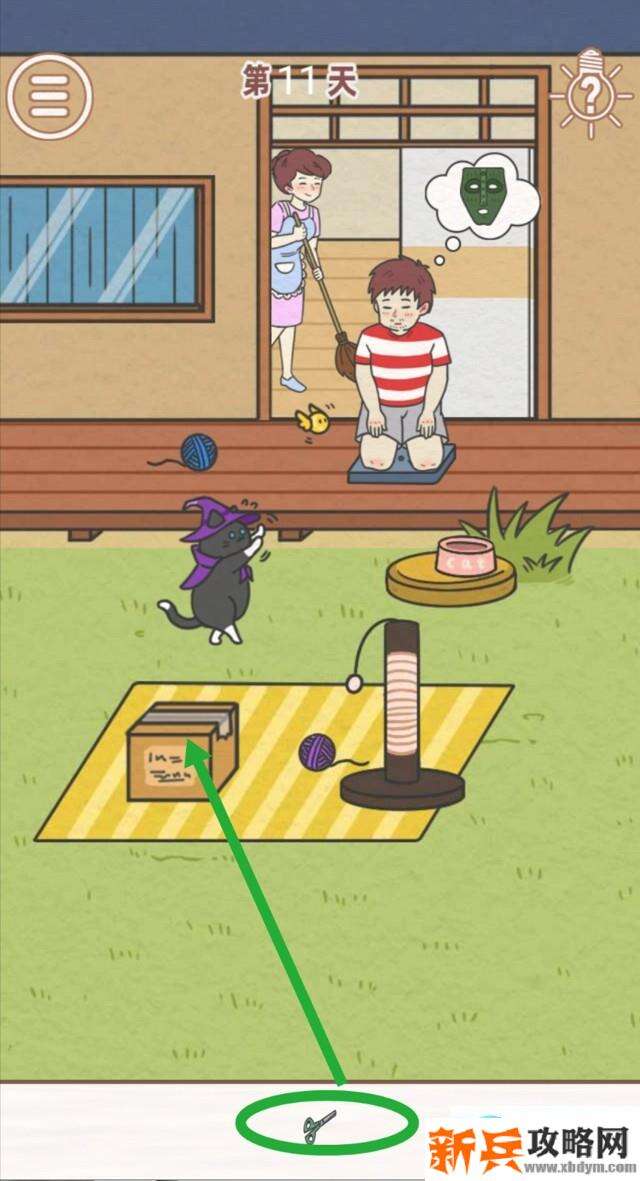This screenshot has width=640, height=1181.
Task: Open the hamburger menu button
Action: tap(48, 96)
